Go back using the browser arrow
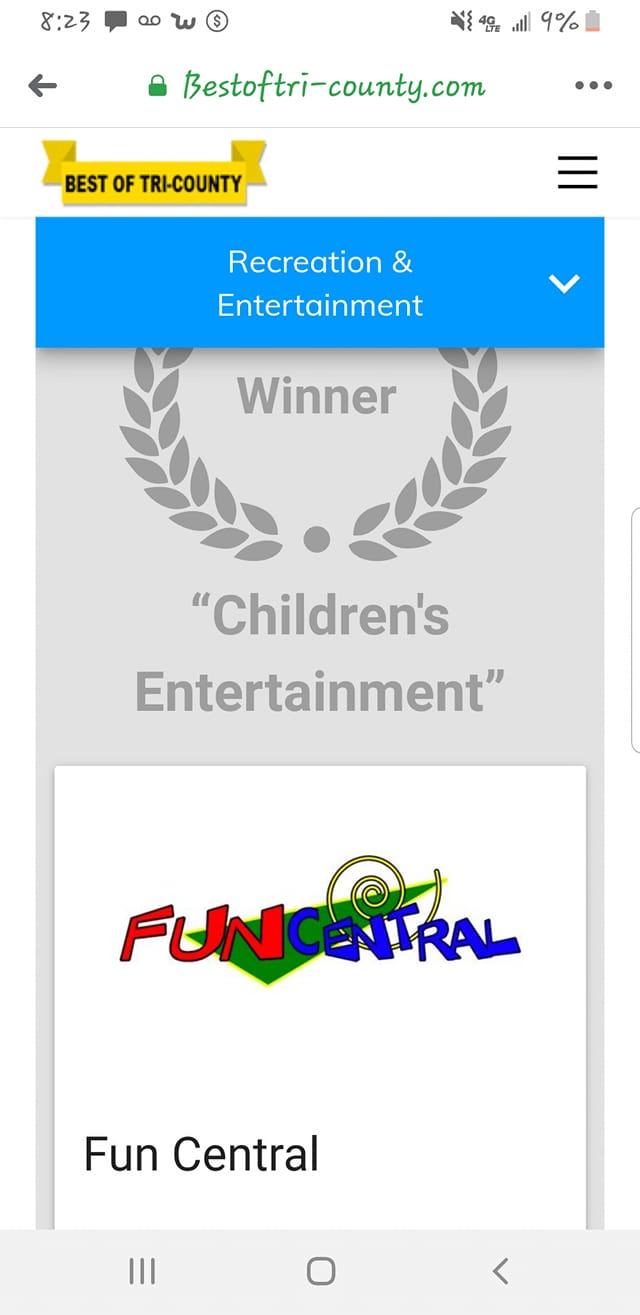Screen dimensions: 640x1315 [x=43, y=86]
